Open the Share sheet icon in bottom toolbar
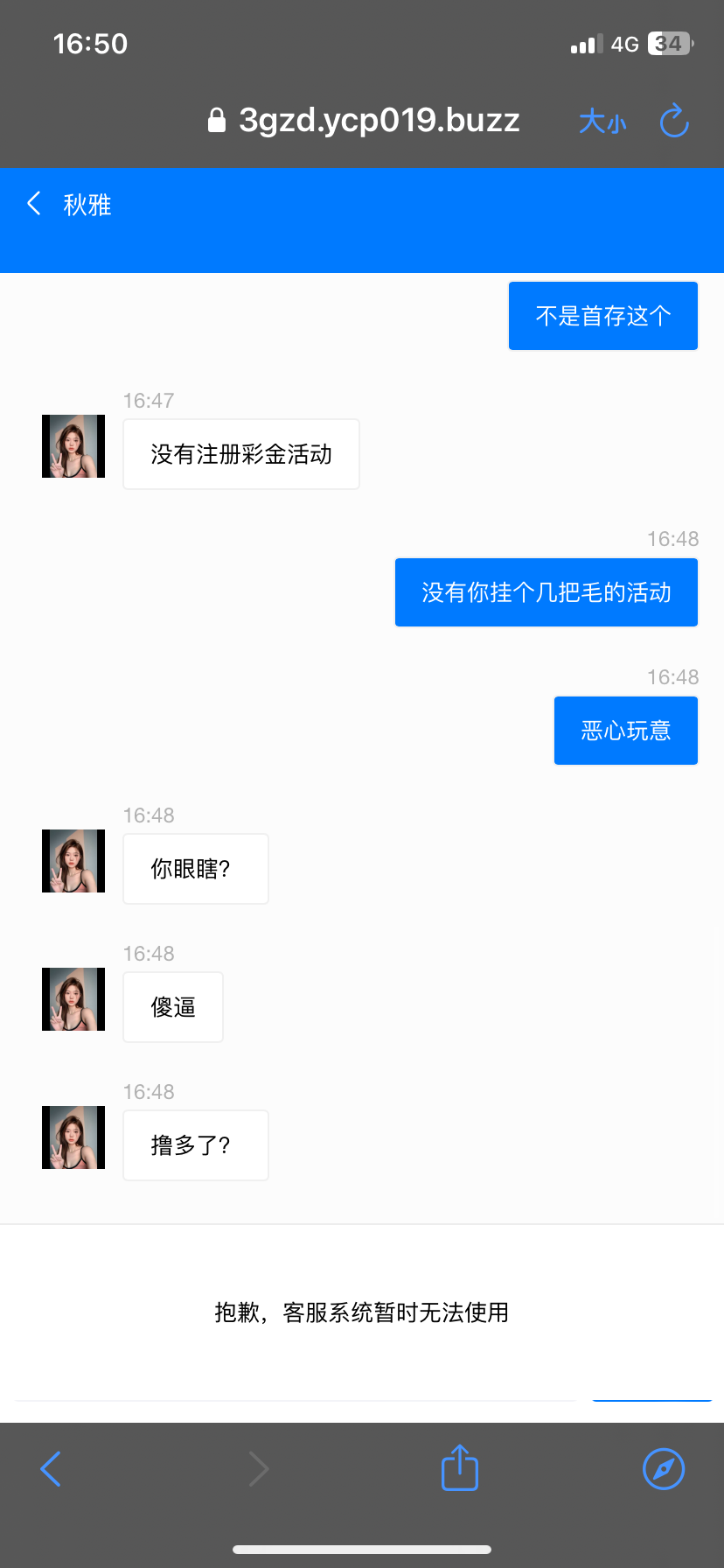 [x=459, y=1468]
